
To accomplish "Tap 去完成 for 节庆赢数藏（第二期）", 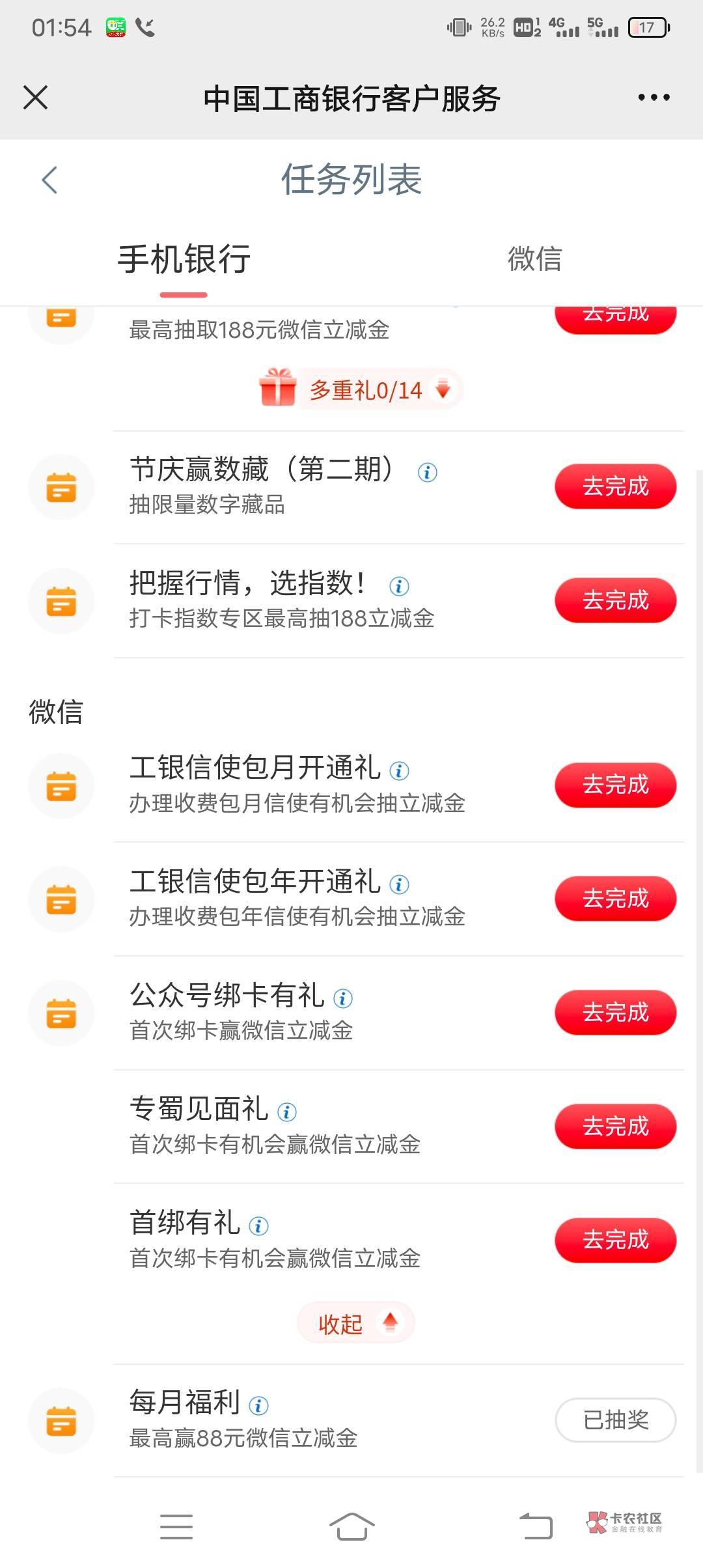I will point(615,486).
